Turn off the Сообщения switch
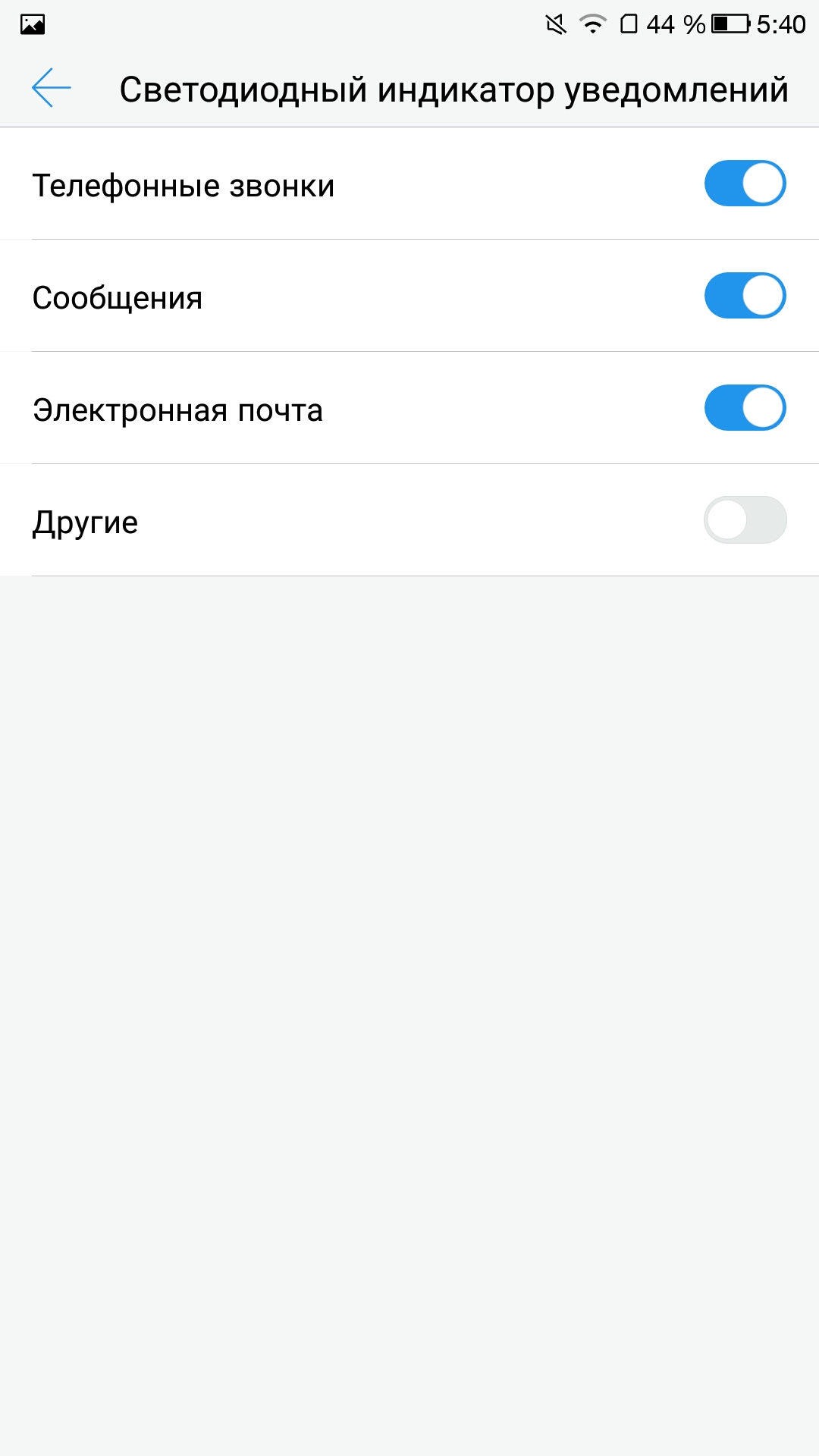The image size is (819, 1456). point(745,296)
